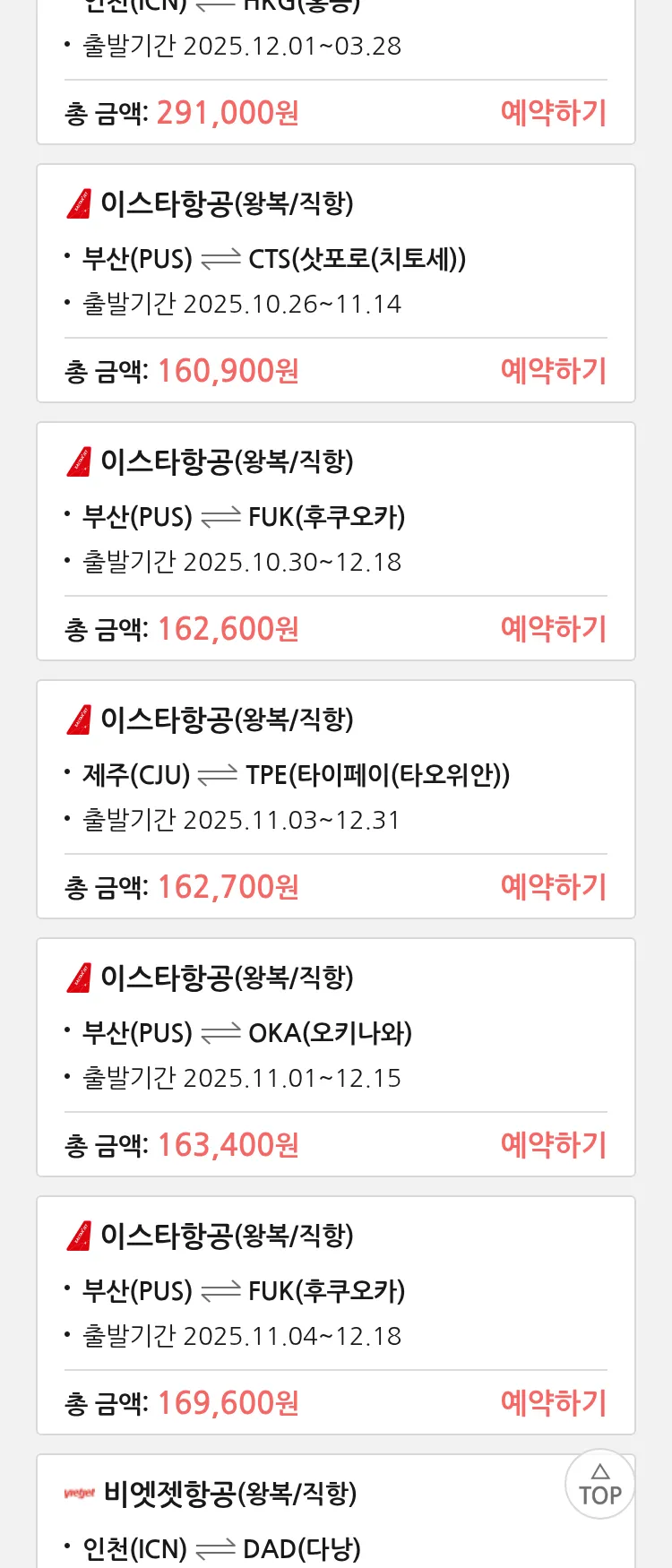Tap 예약하기 for the 162,600원 Fukuoka flight
This screenshot has height=1568, width=672.
point(553,629)
